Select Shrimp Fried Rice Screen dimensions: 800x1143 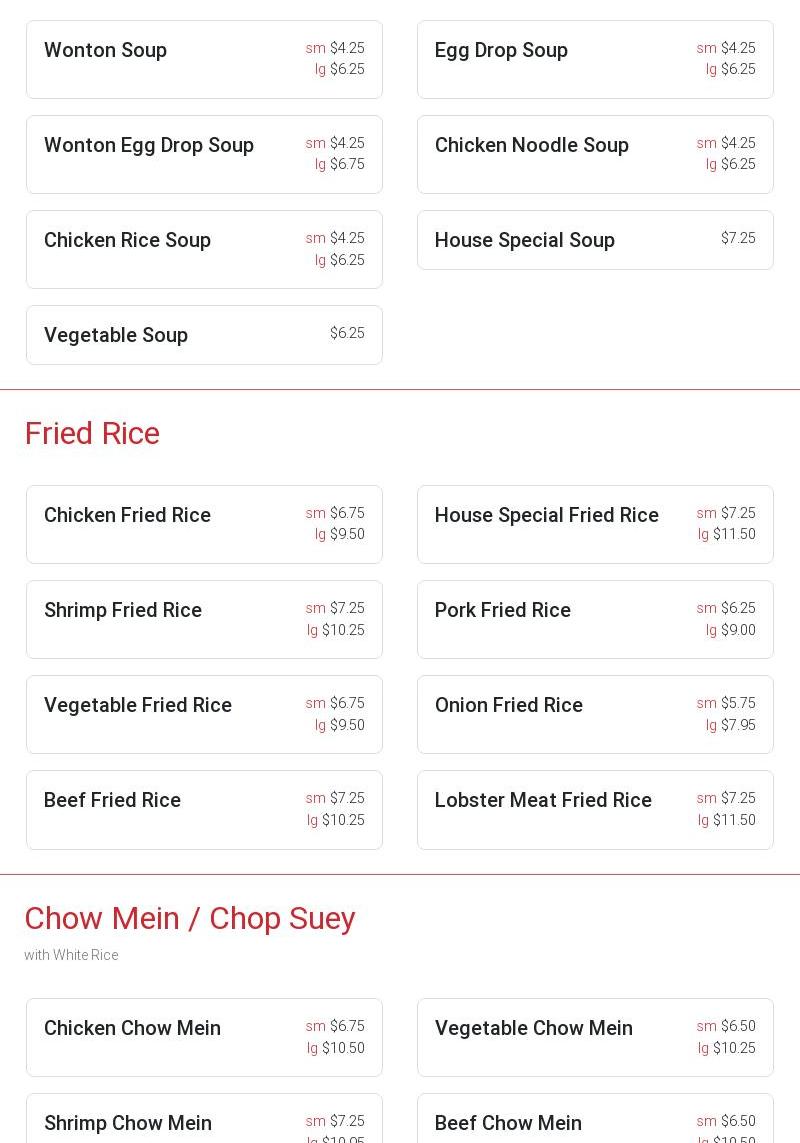(204, 620)
